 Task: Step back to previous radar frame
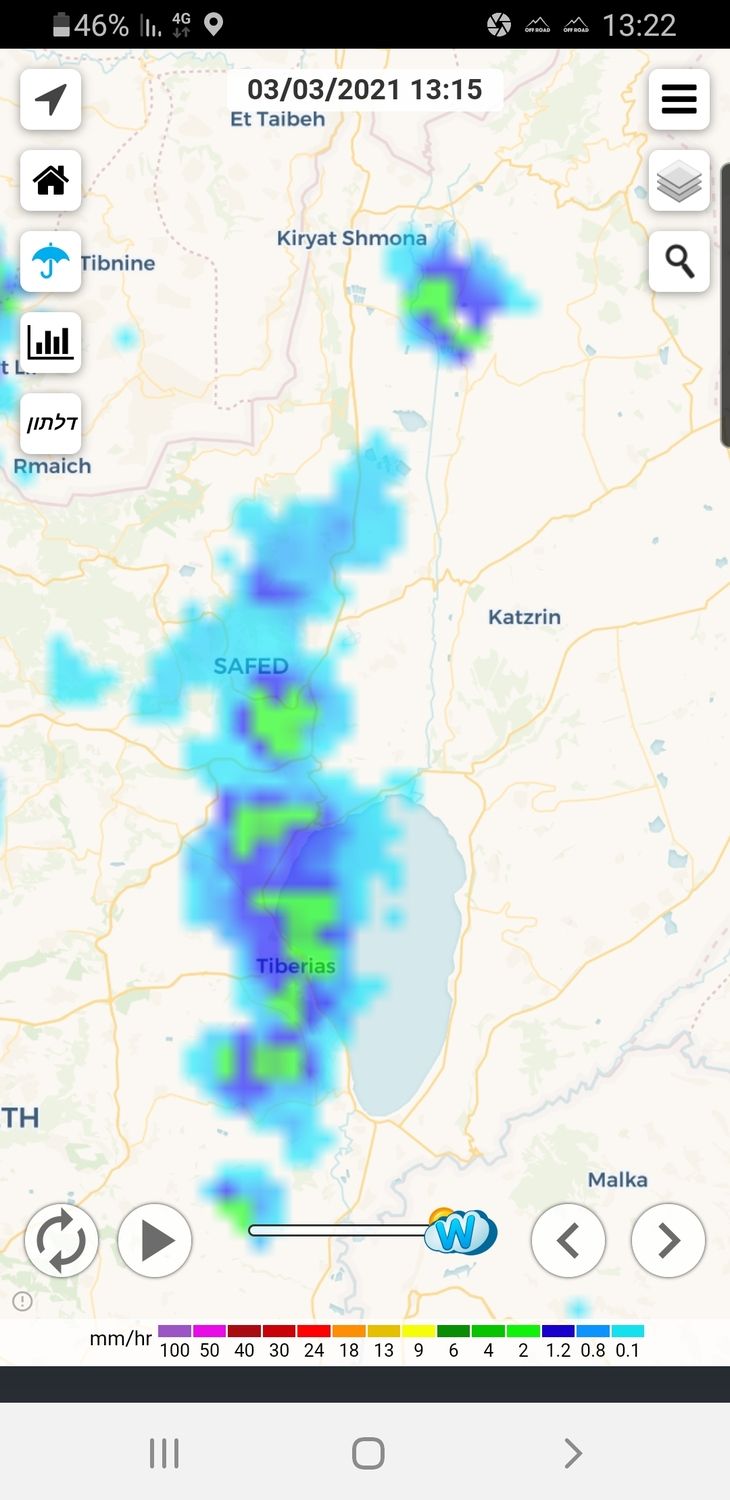[568, 1240]
